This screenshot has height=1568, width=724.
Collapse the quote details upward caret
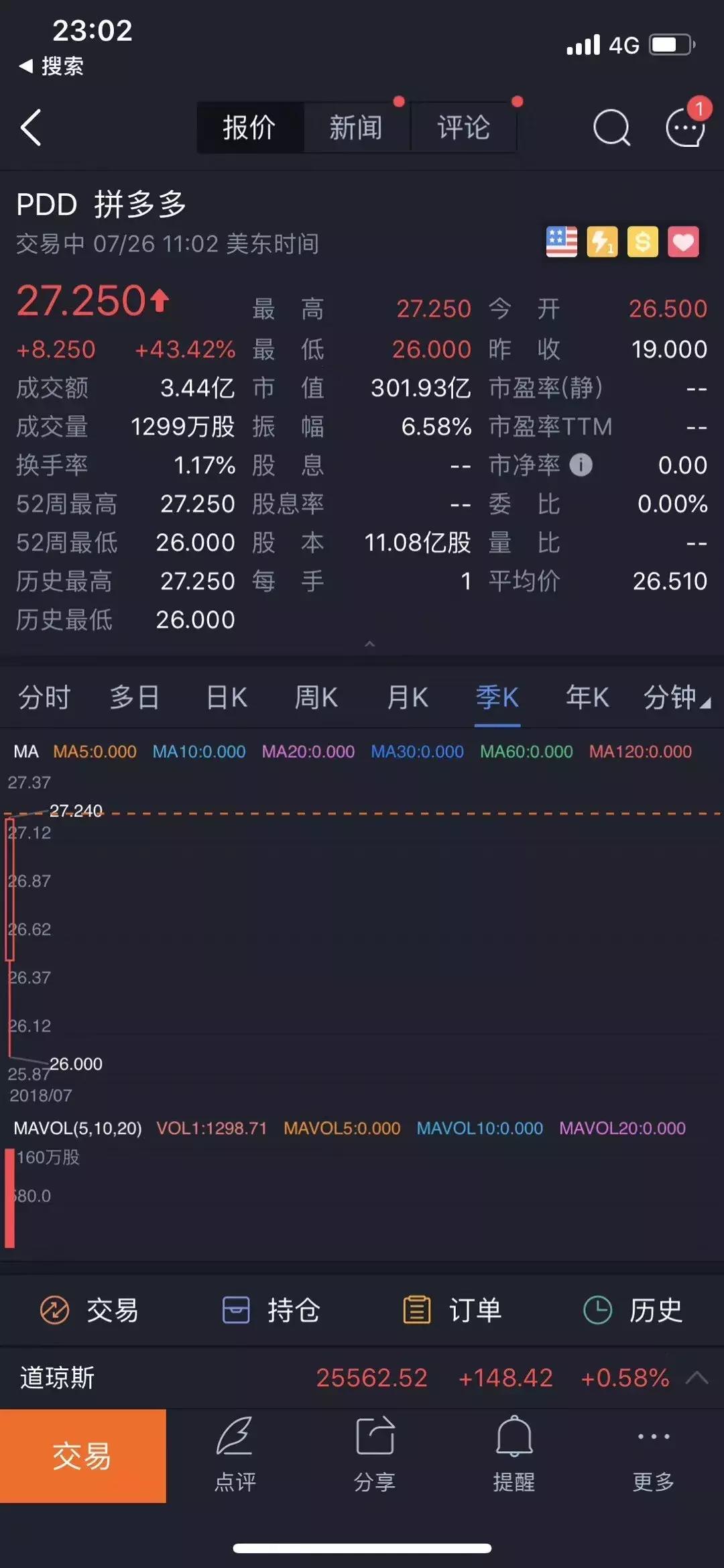(369, 642)
